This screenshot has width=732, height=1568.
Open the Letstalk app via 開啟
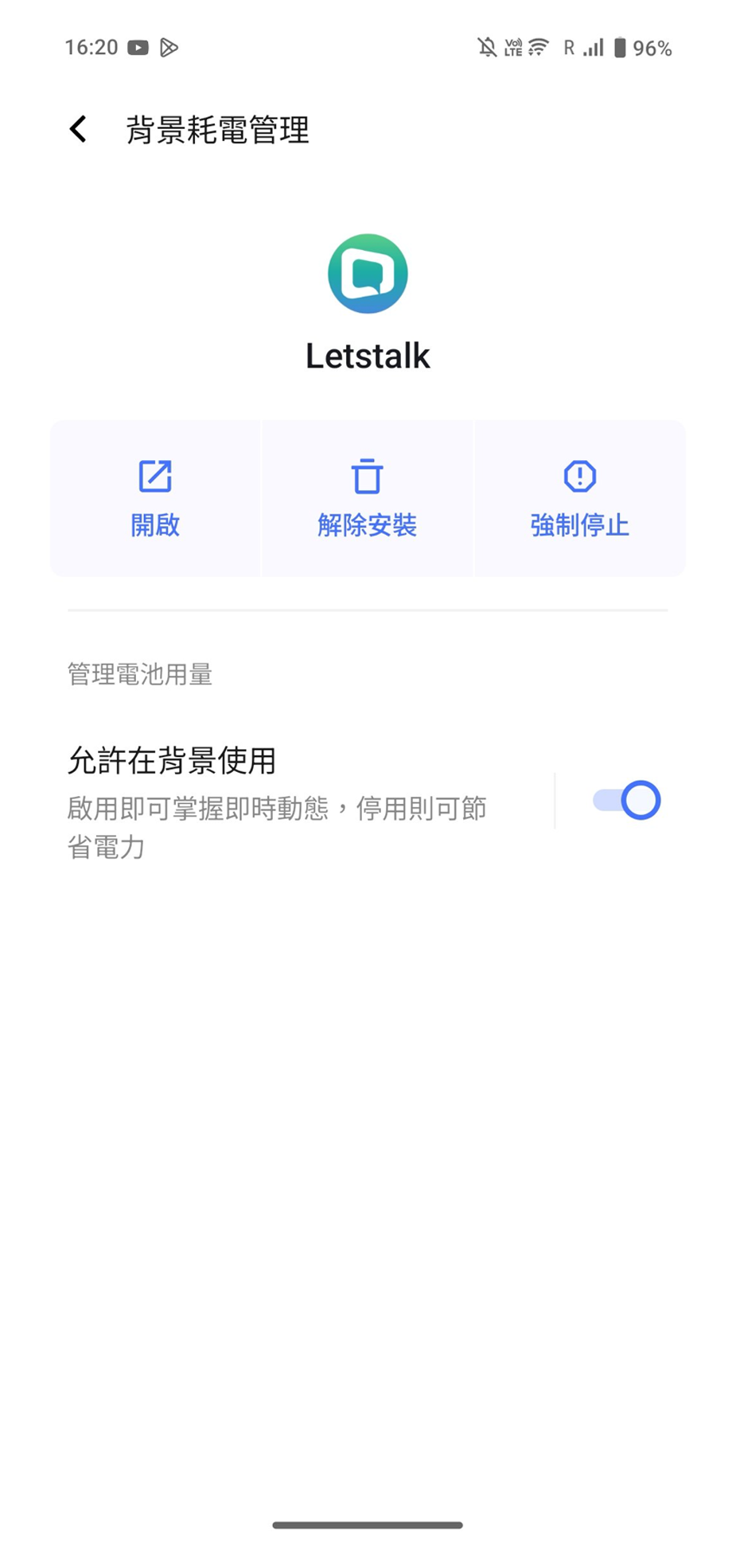point(155,498)
